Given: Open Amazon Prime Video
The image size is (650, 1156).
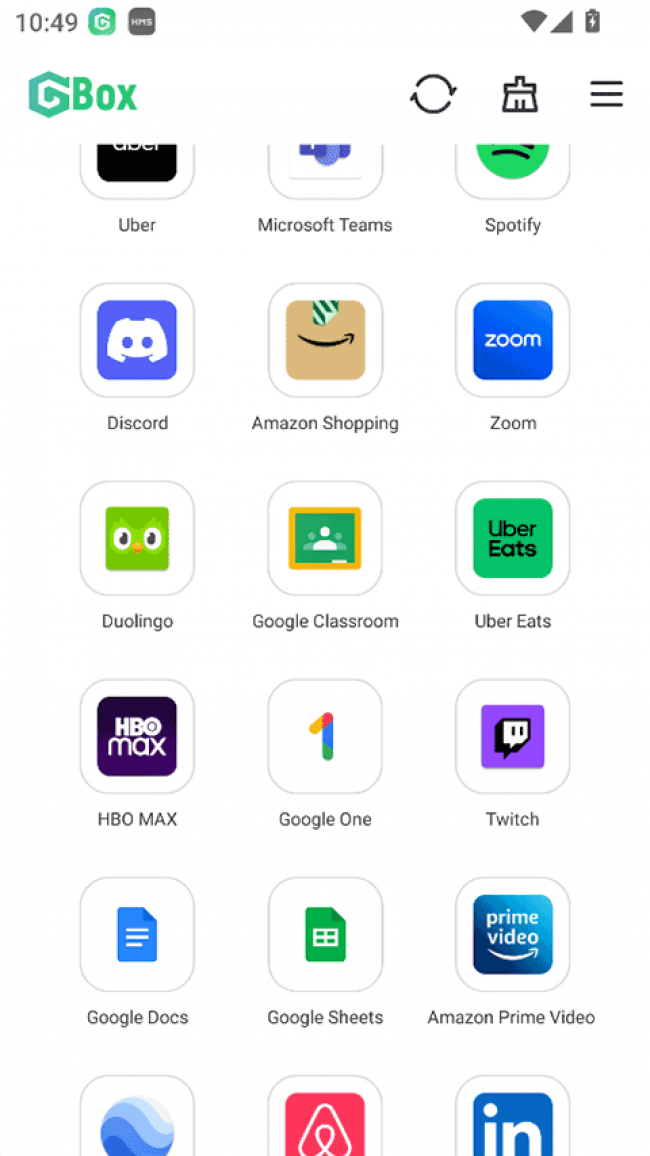Looking at the screenshot, I should coord(512,934).
